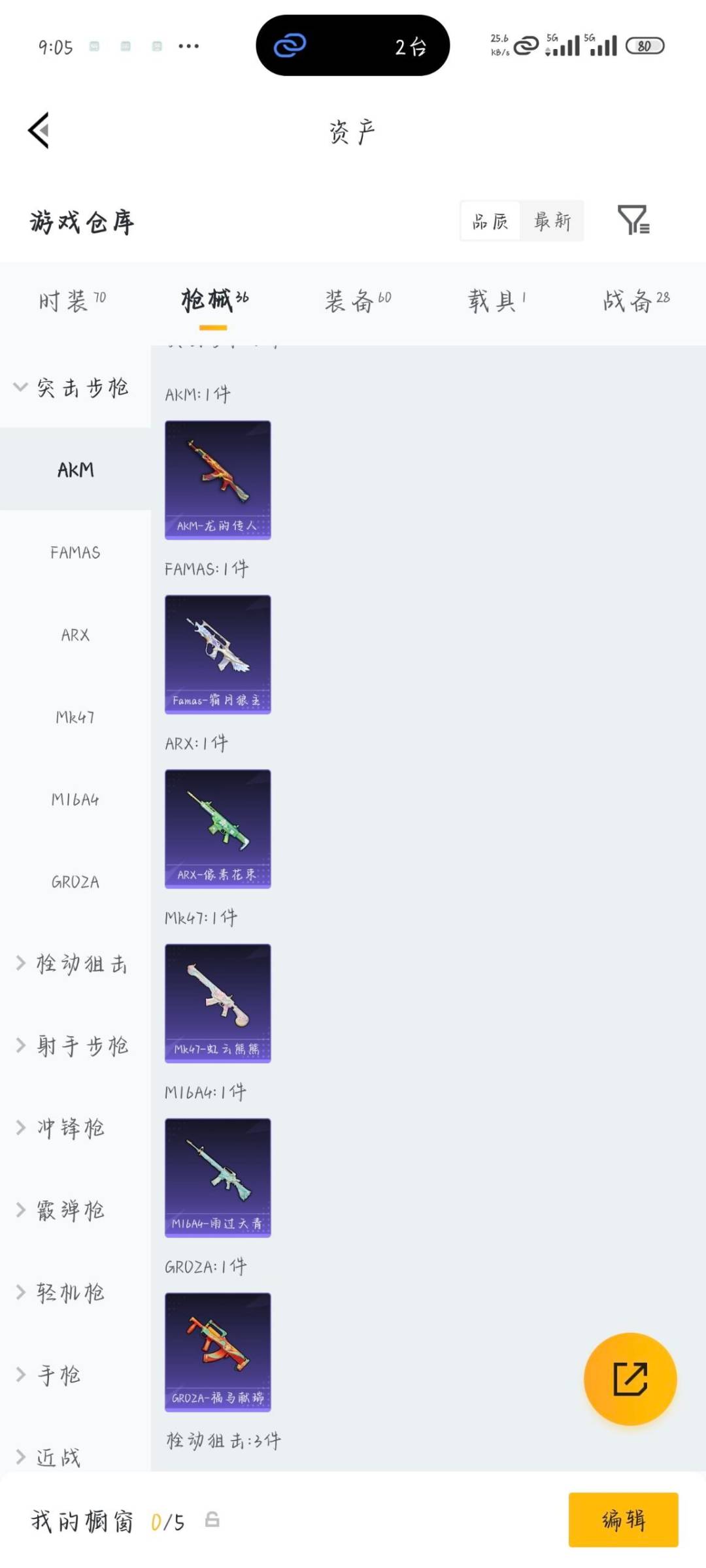Click the lock icon next to 我的橱窗
Screen dimensions: 706x1568
tap(209, 1520)
